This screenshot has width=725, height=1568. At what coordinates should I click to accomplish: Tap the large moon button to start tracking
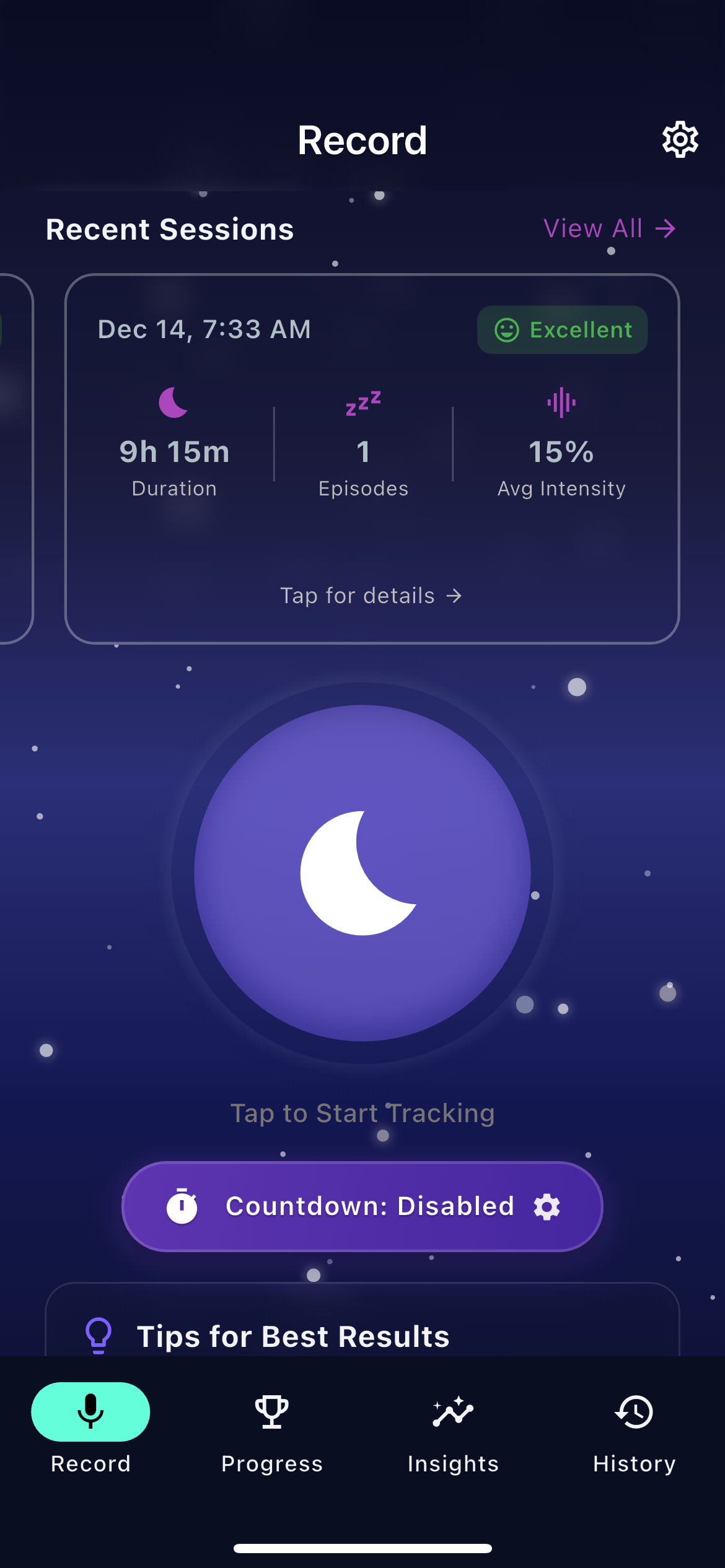tap(362, 873)
